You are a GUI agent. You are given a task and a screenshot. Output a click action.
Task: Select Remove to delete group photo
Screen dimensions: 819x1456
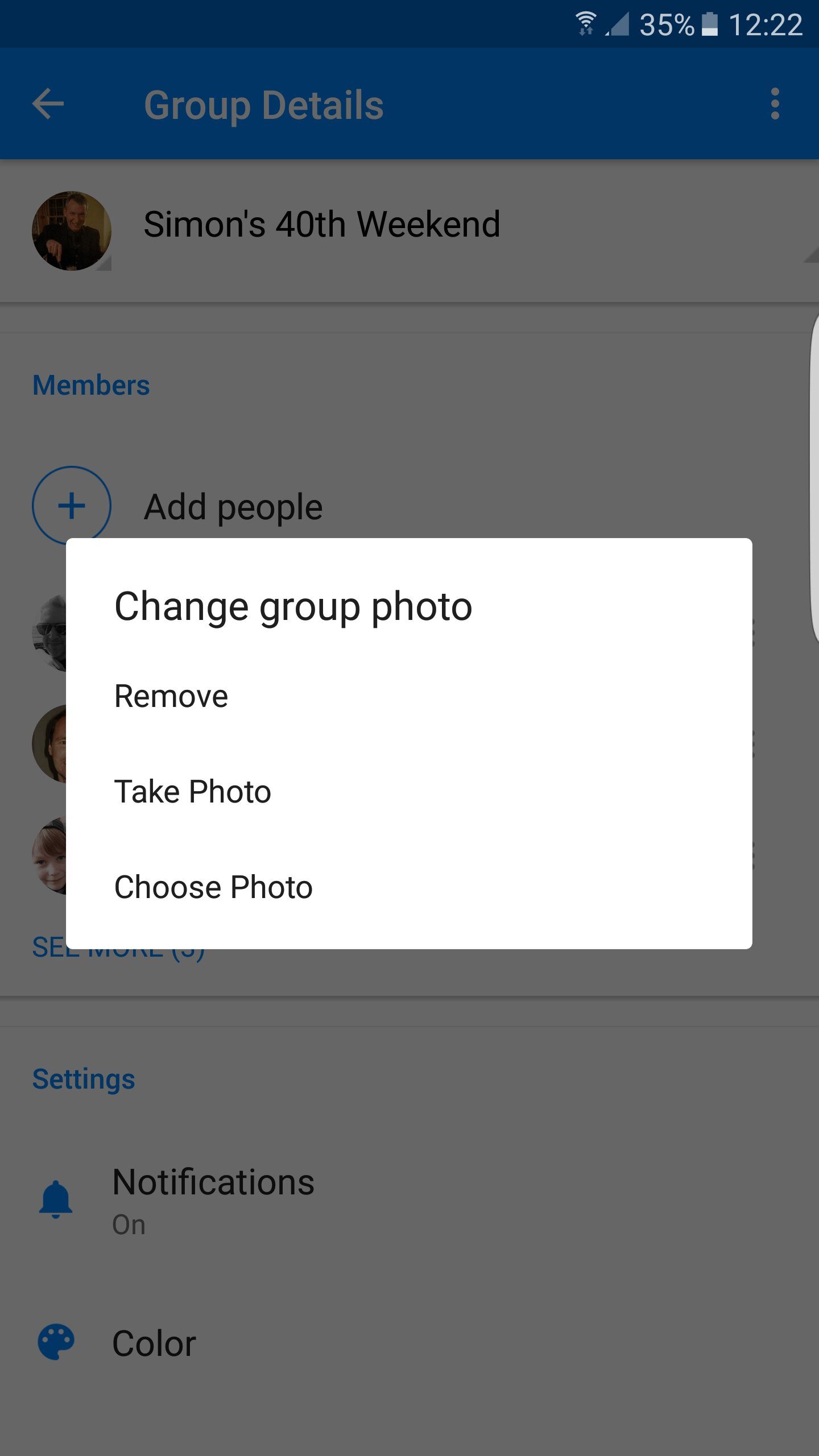coord(172,696)
